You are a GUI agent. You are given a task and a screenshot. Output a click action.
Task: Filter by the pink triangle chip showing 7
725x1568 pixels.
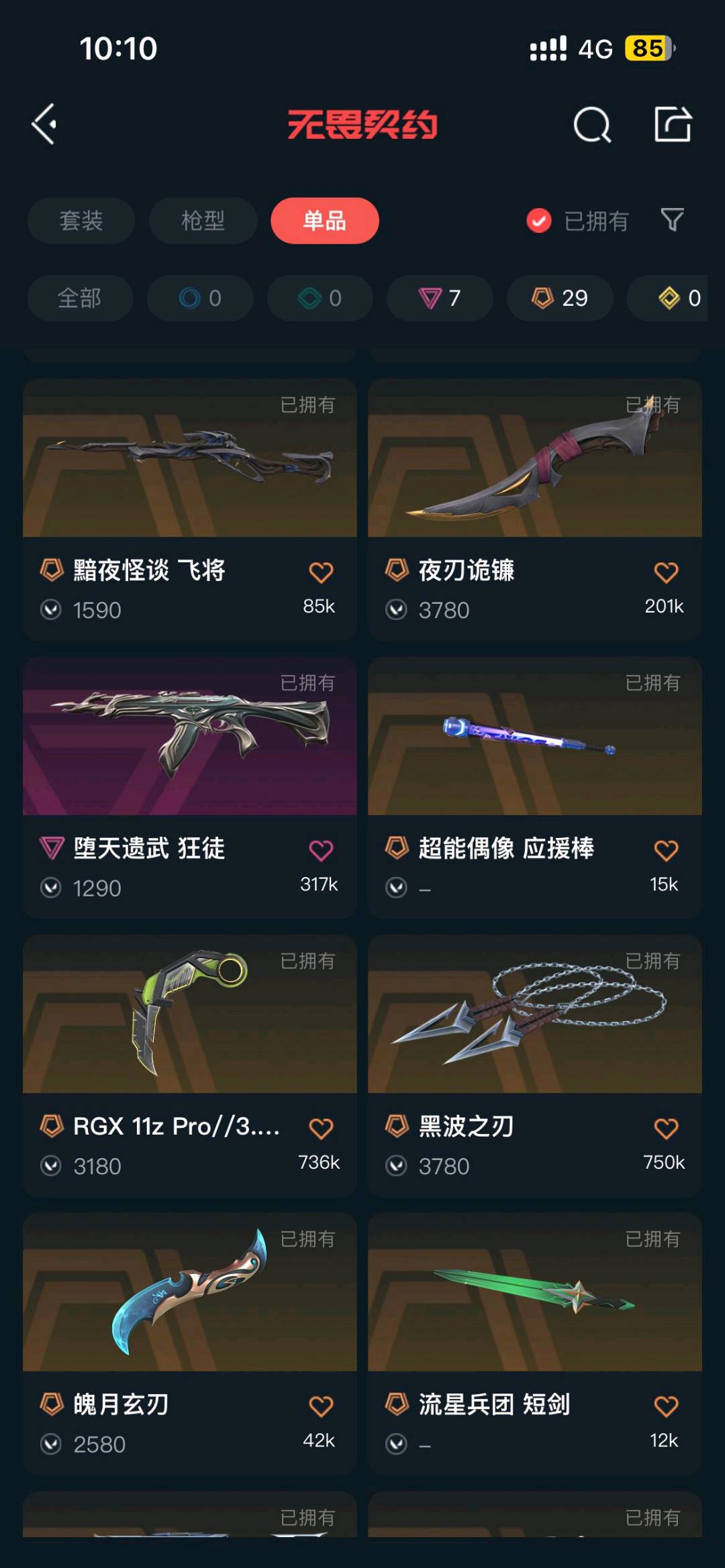[x=440, y=298]
